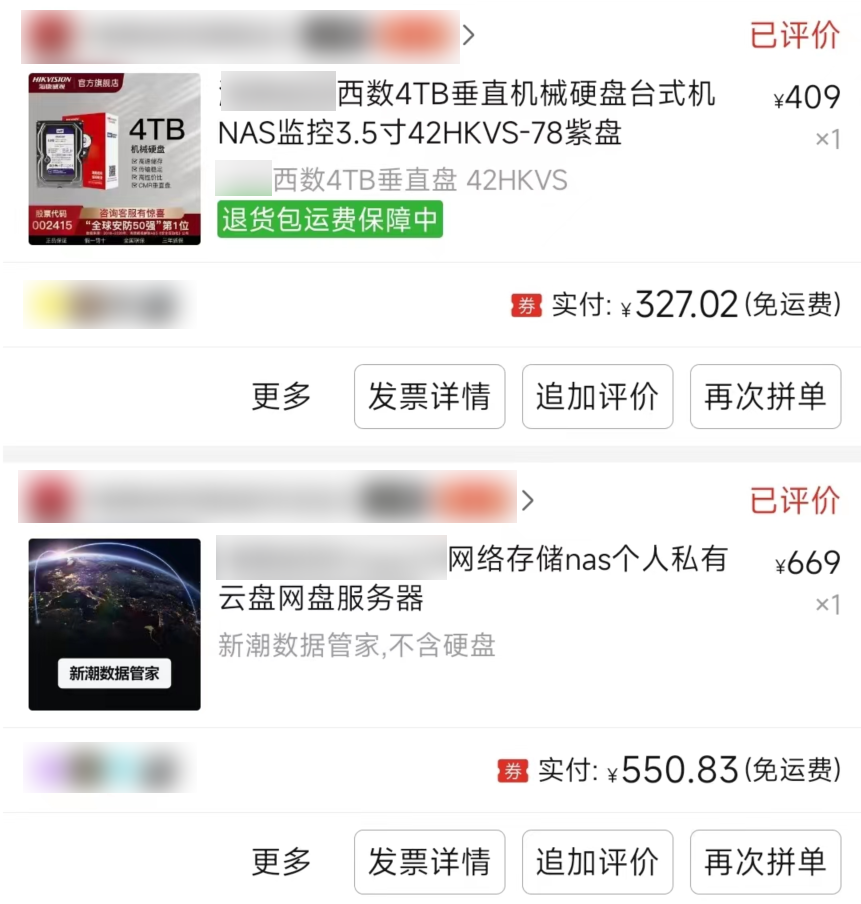Open the 新潮数据管家 product image
Image resolution: width=861 pixels, height=904 pixels.
[114, 624]
